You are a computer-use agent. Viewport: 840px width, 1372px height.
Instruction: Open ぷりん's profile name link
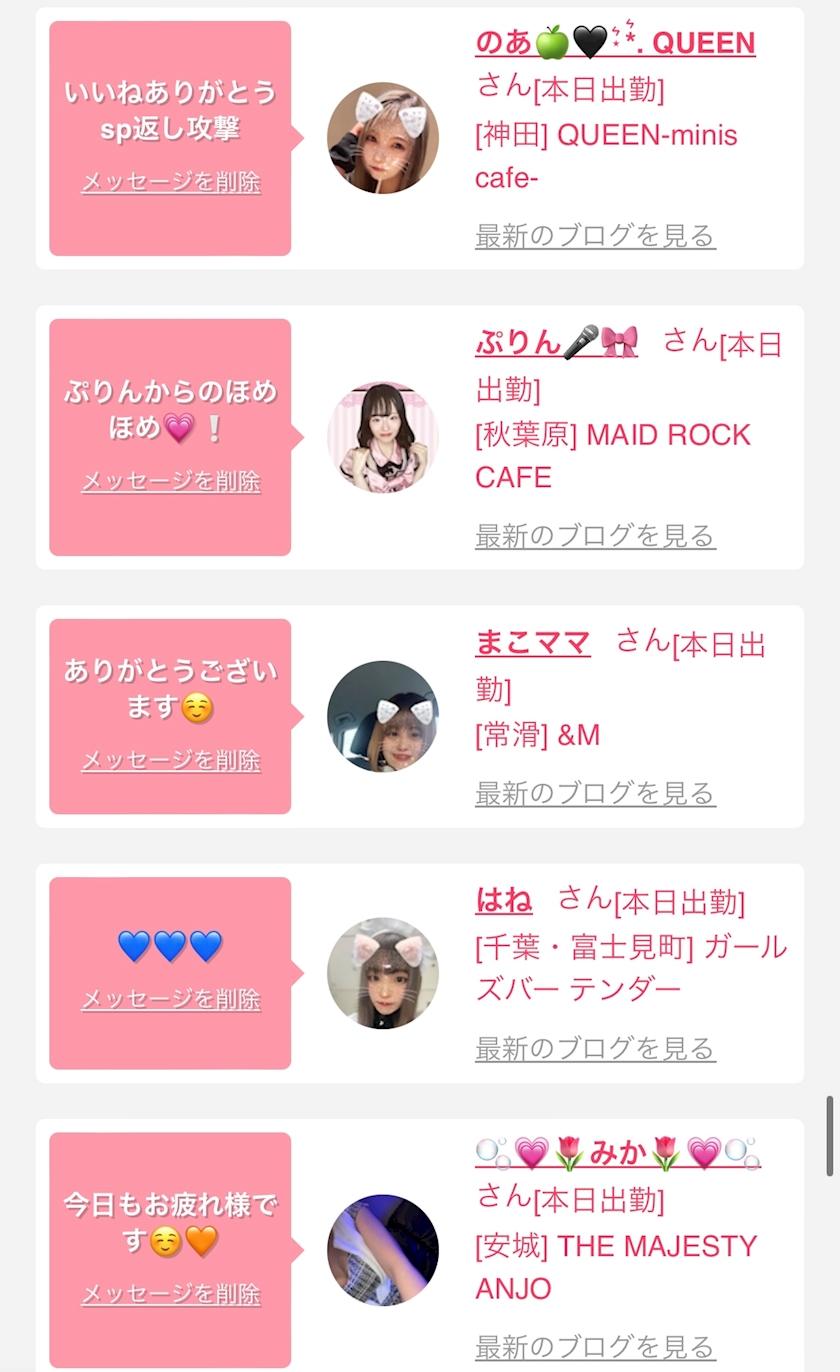pos(556,342)
